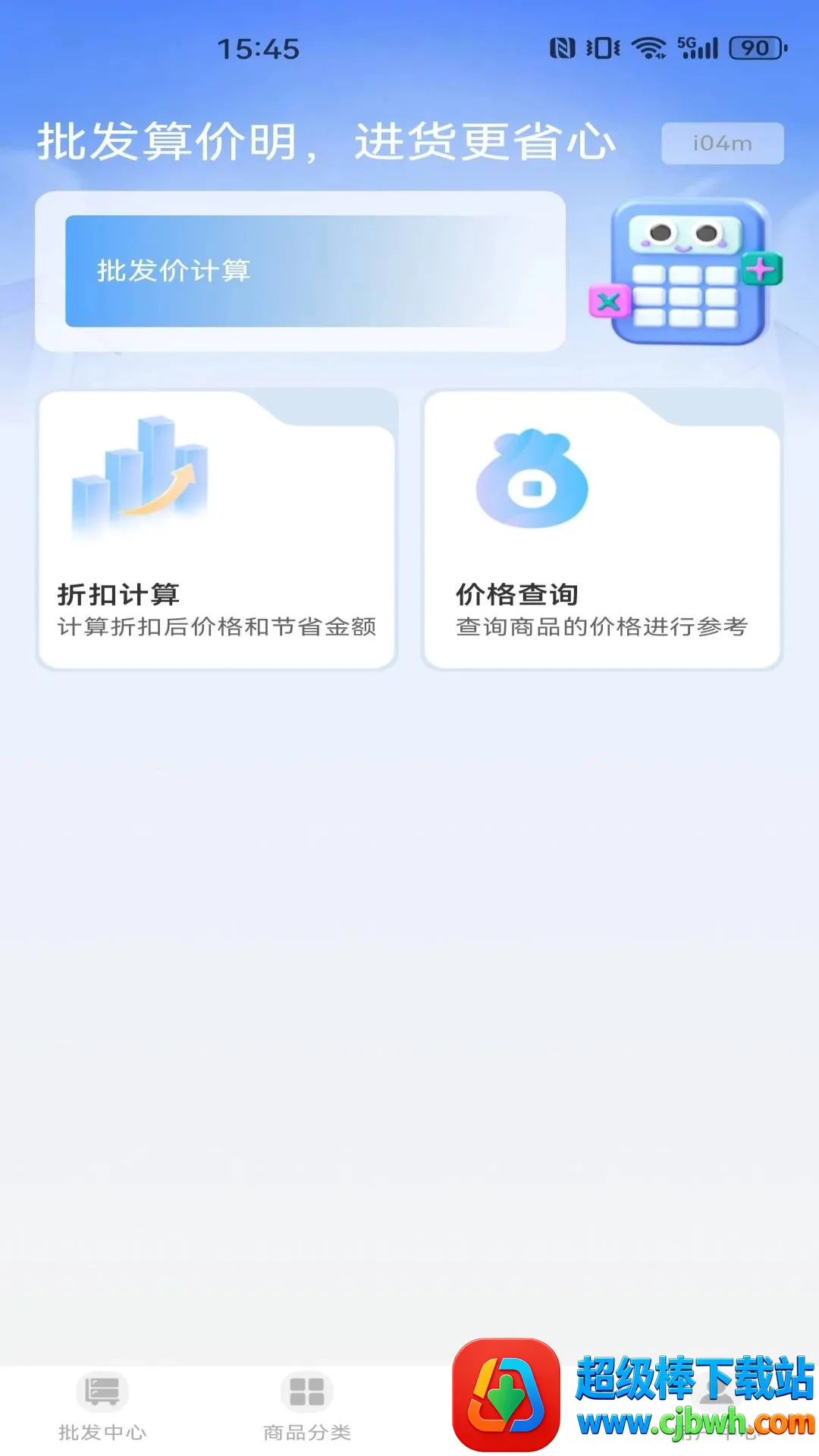Open the 价格查询 card
Image resolution: width=819 pixels, height=1456 pixels.
tap(602, 530)
